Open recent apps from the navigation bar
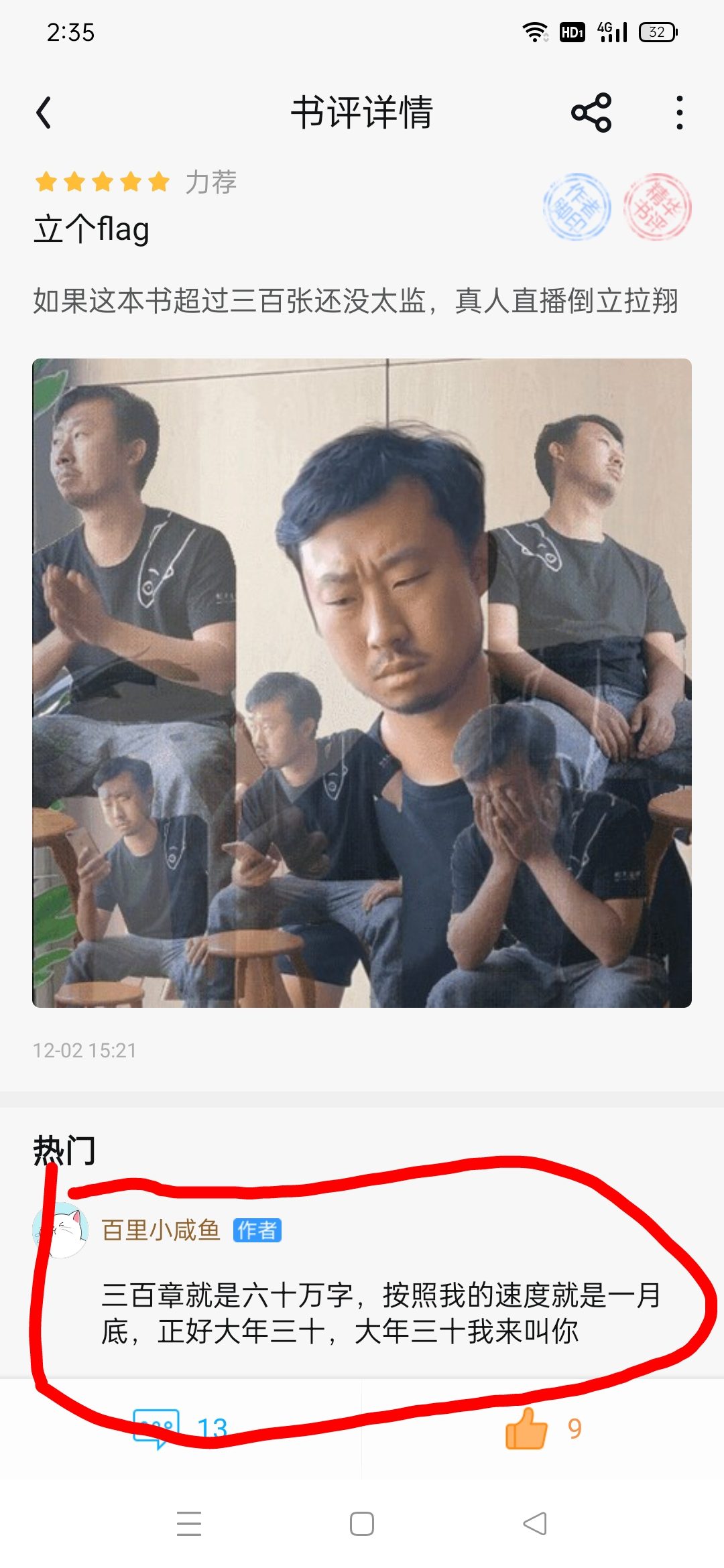This screenshot has width=724, height=1568. [189, 1524]
